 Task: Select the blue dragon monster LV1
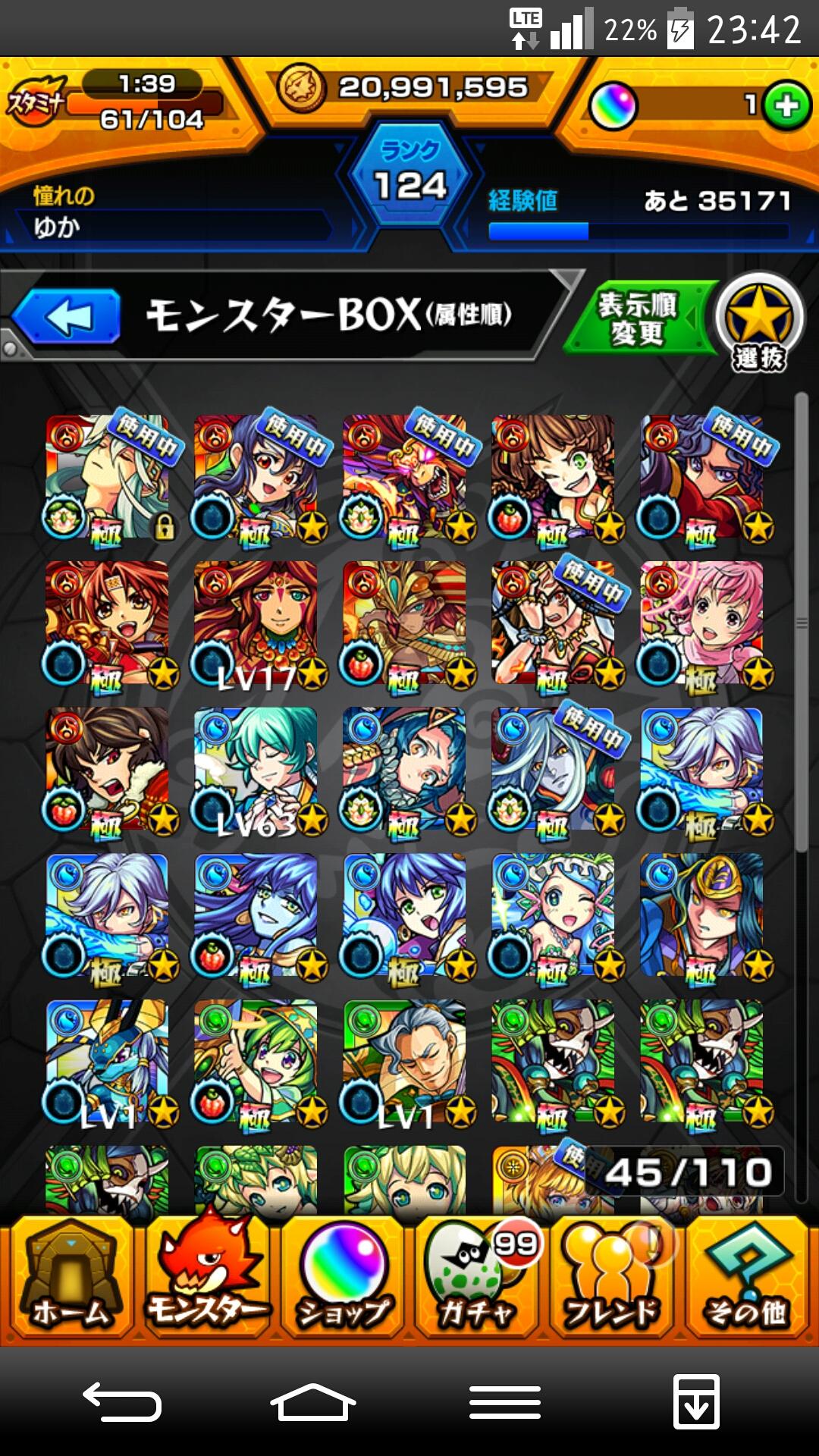coord(108,1063)
